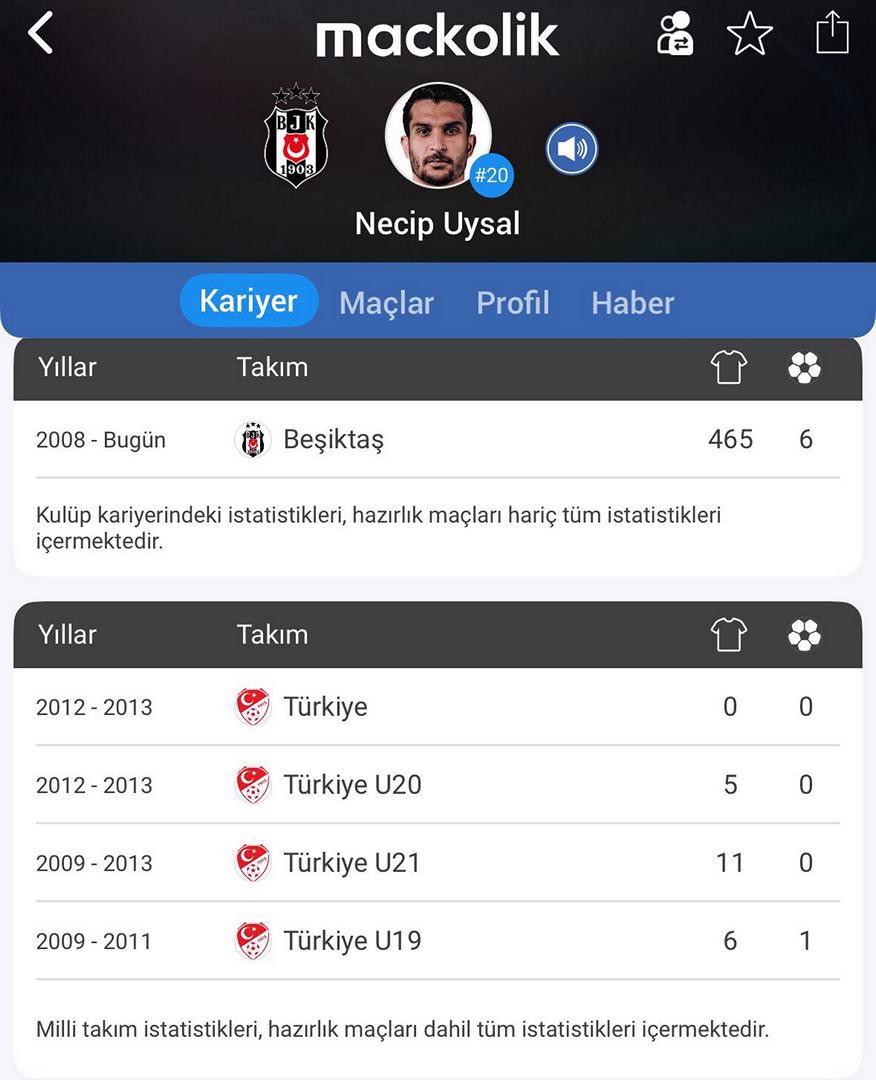Go back using the top-left arrow

[40, 34]
